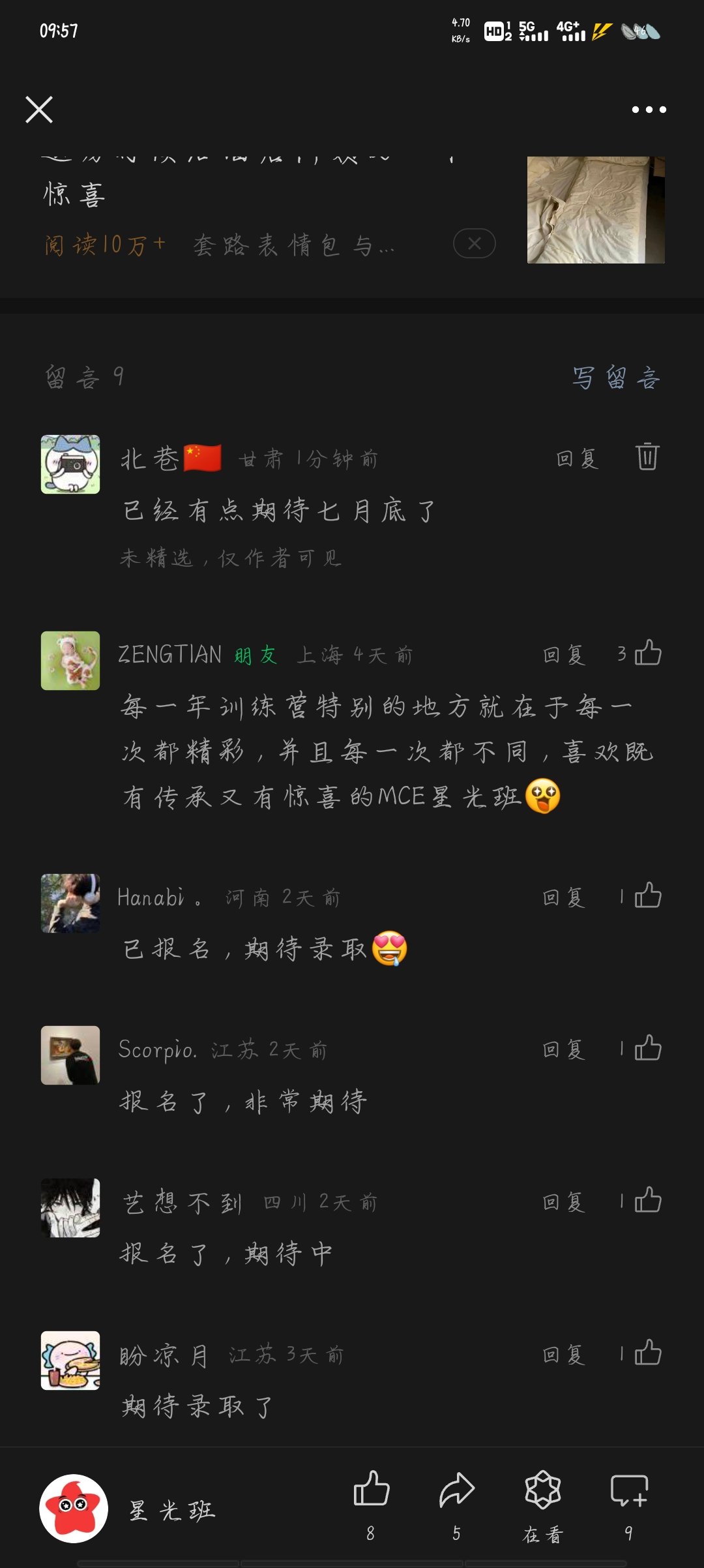Image resolution: width=704 pixels, height=1568 pixels.
Task: Like ZENGTIAN's comment
Action: pos(647,653)
